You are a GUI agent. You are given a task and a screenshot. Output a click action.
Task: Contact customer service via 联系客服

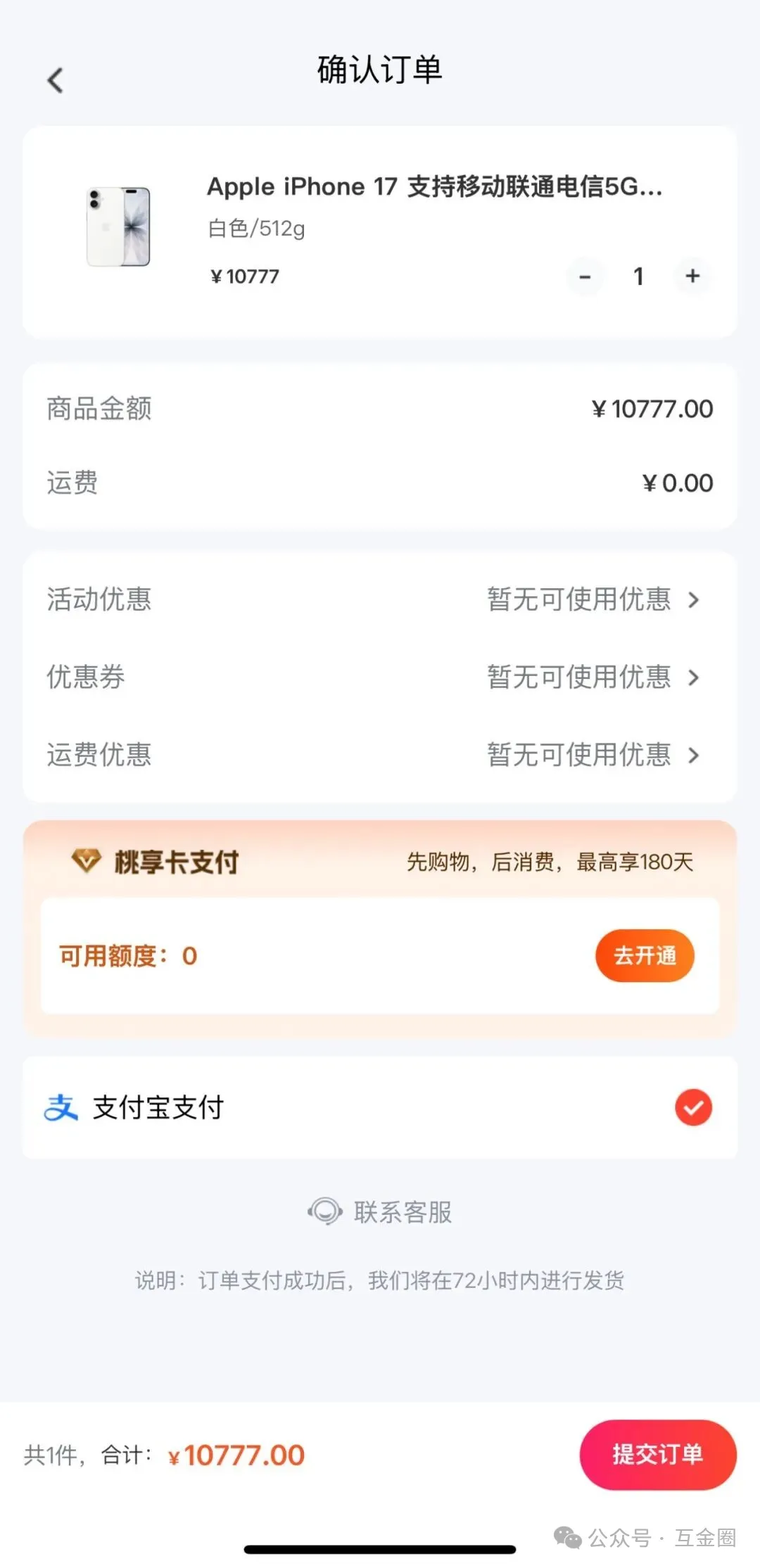(381, 1212)
